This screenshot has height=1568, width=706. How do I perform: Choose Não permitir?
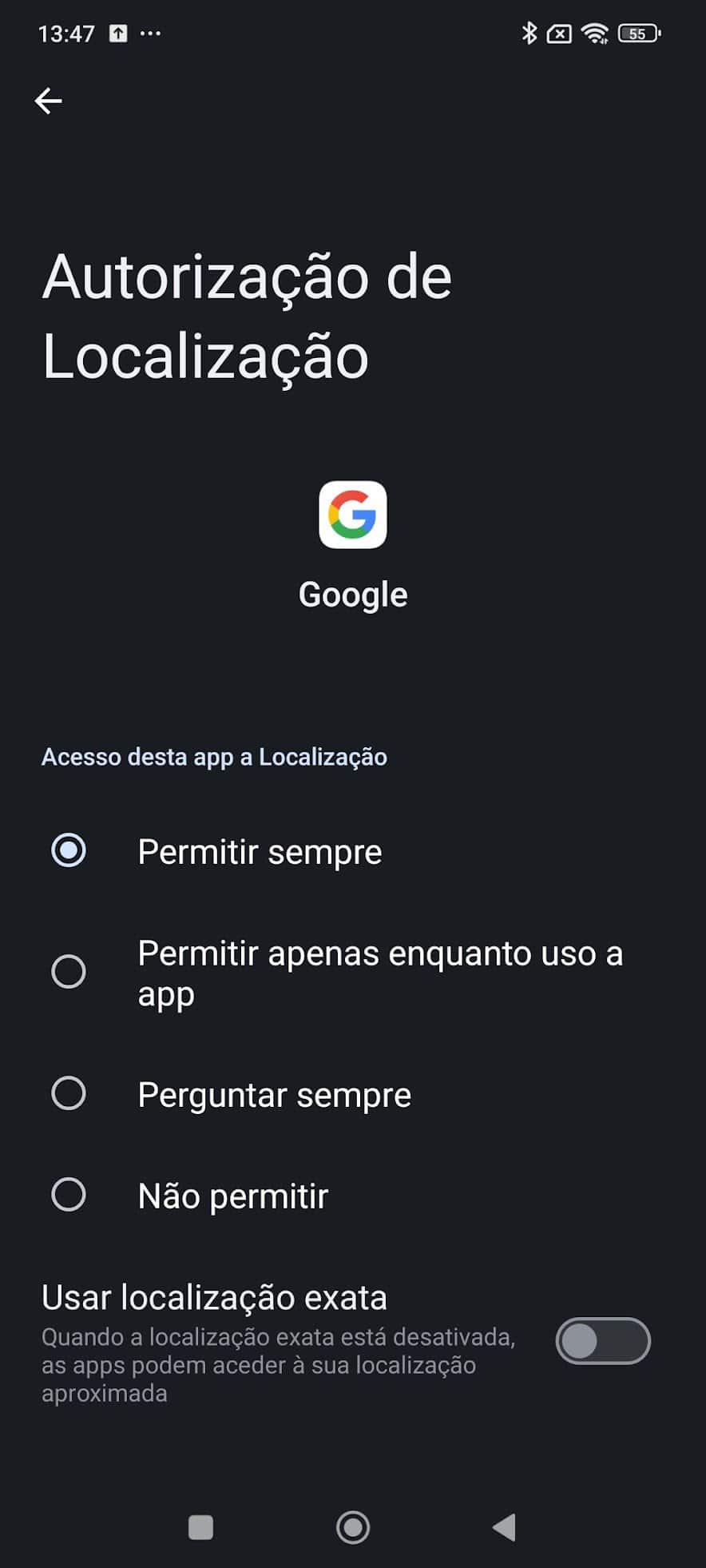pos(69,1195)
